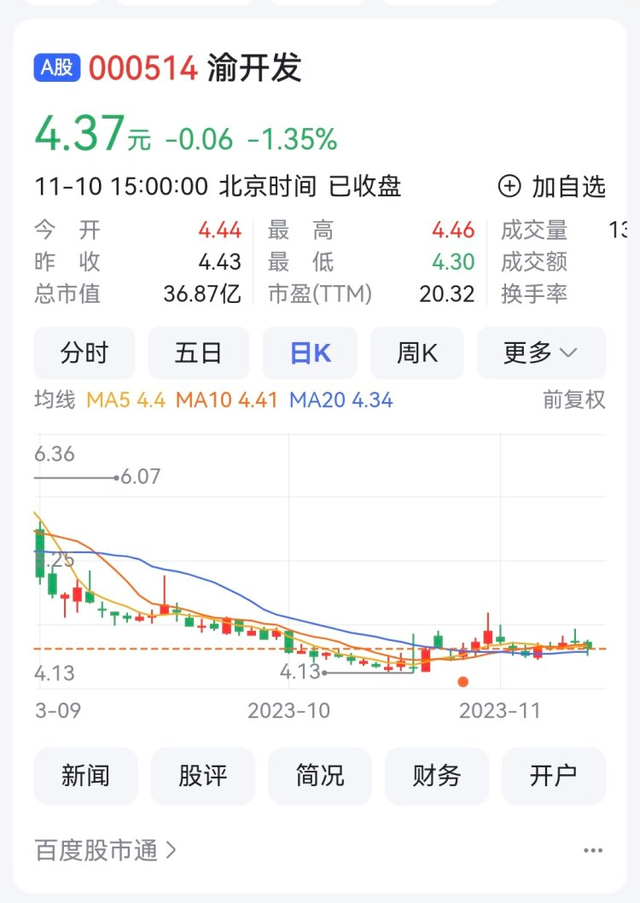Switch to the 五日 chart tab

(x=199, y=353)
